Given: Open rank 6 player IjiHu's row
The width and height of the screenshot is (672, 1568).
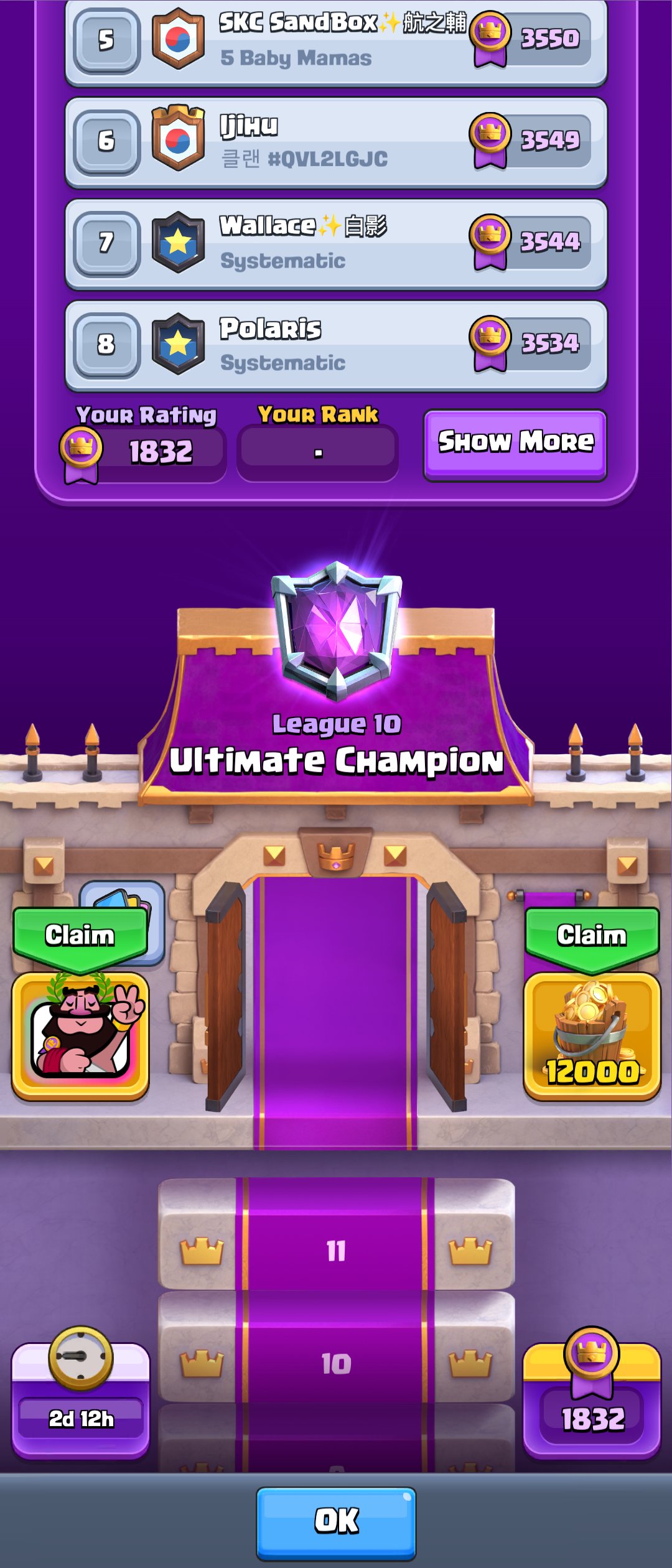Looking at the screenshot, I should coord(336,142).
